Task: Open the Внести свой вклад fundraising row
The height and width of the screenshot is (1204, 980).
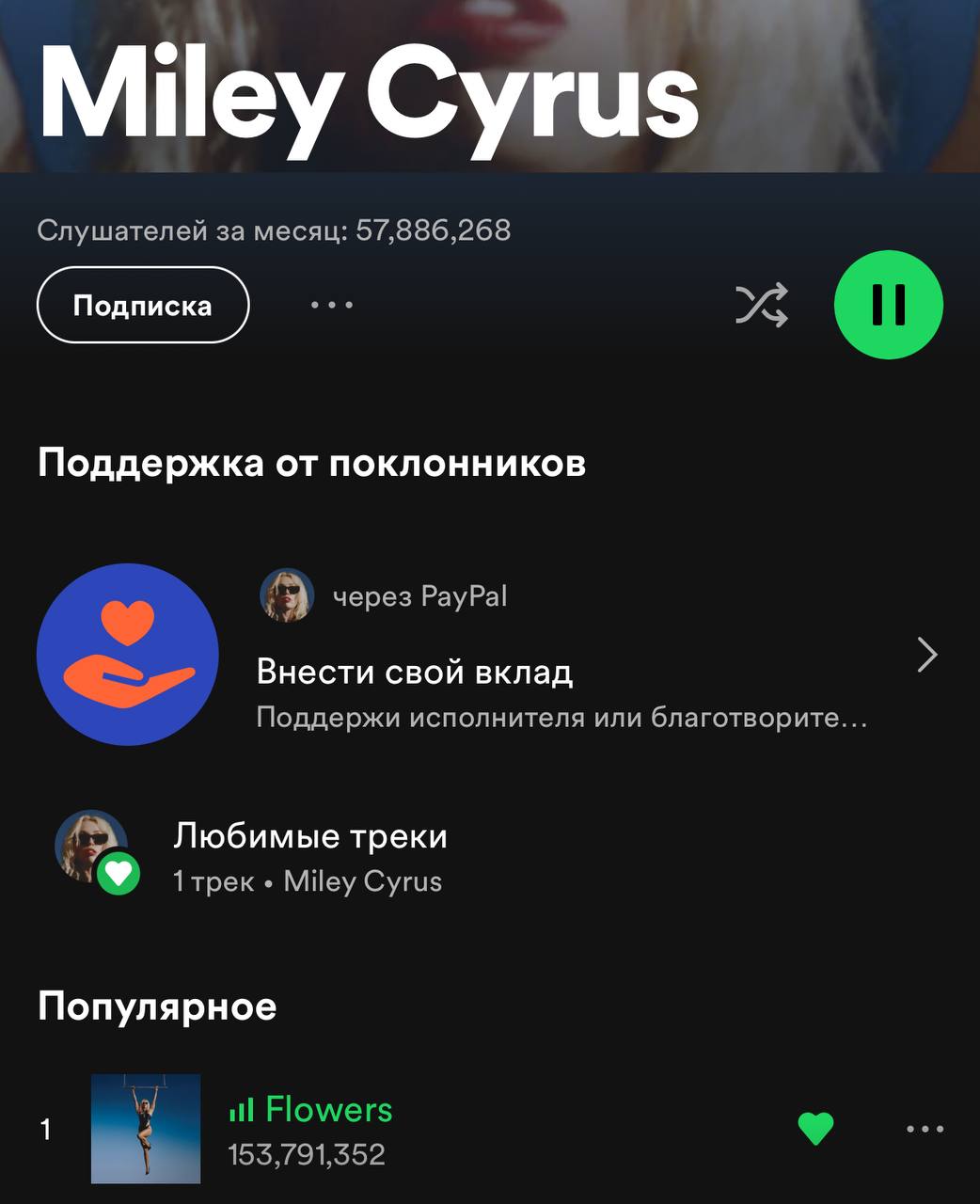Action: tap(489, 655)
